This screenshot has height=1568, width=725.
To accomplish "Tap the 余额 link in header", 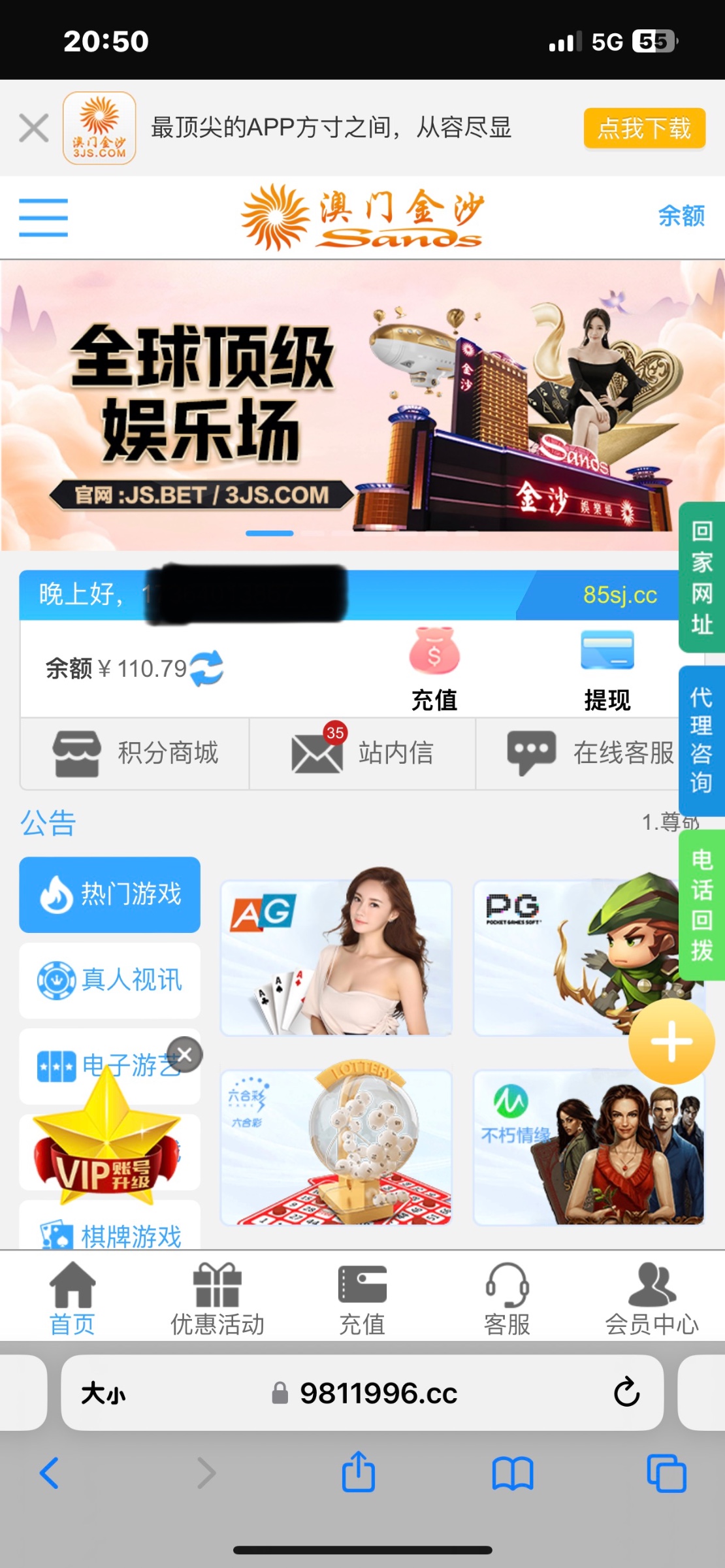I will [x=681, y=216].
